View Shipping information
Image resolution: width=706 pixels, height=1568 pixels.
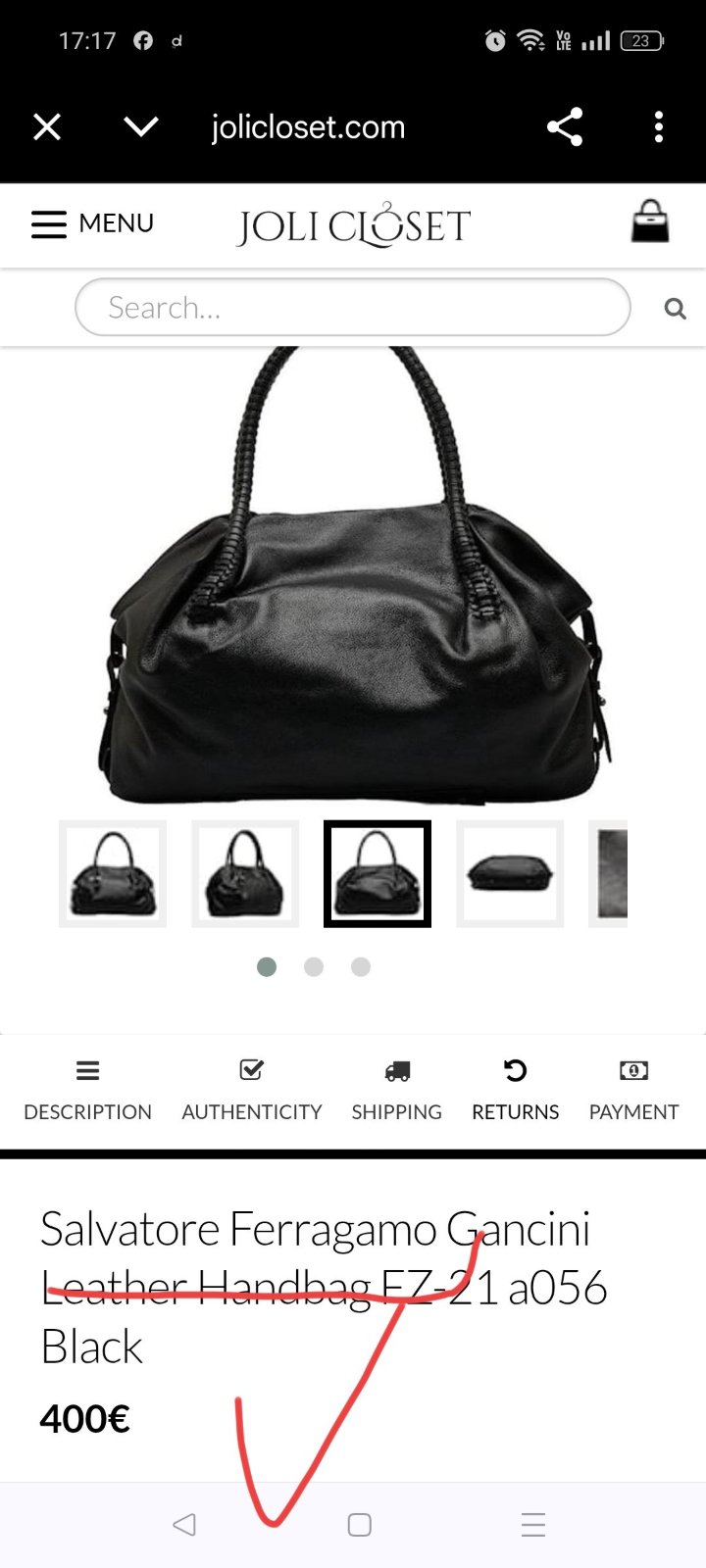click(x=397, y=1091)
